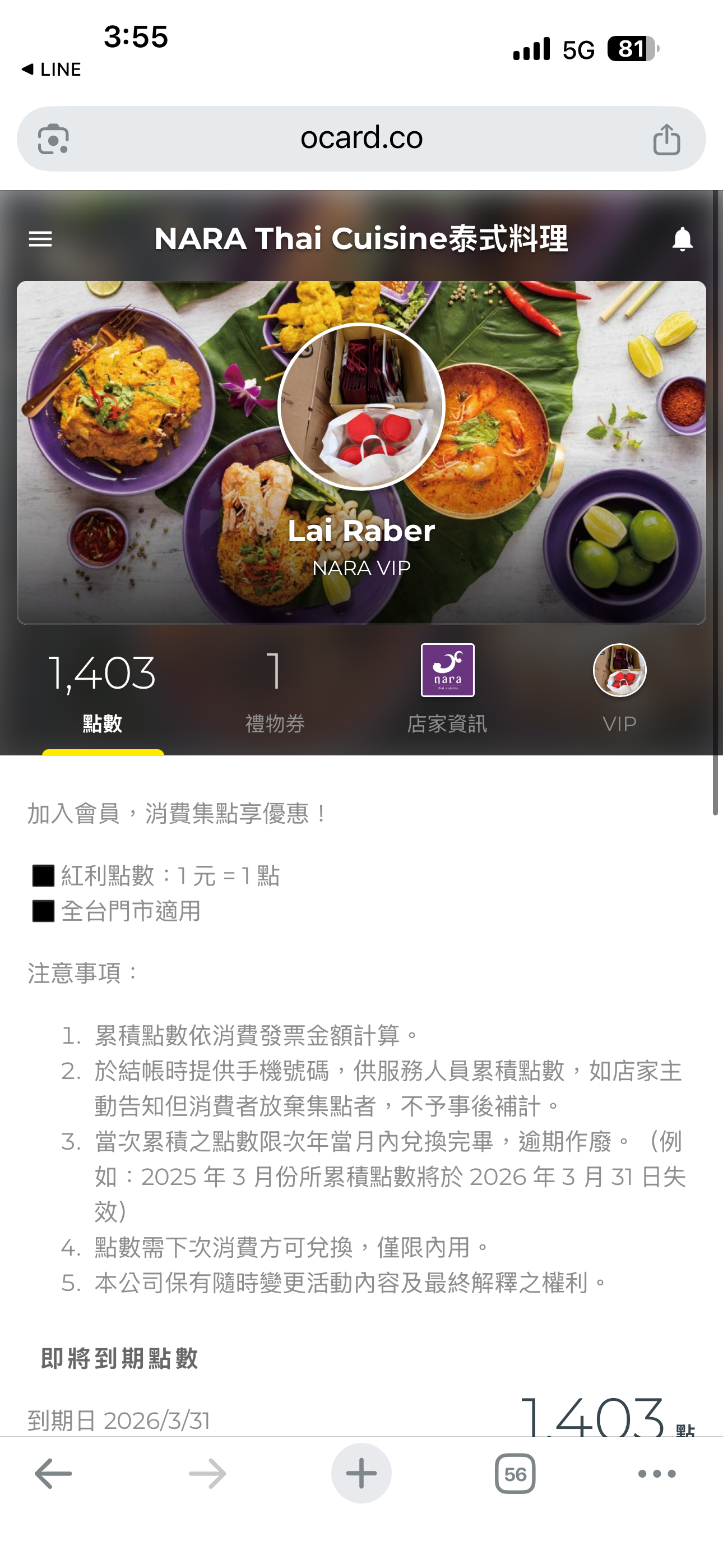Open the browser more options menu

(657, 1474)
